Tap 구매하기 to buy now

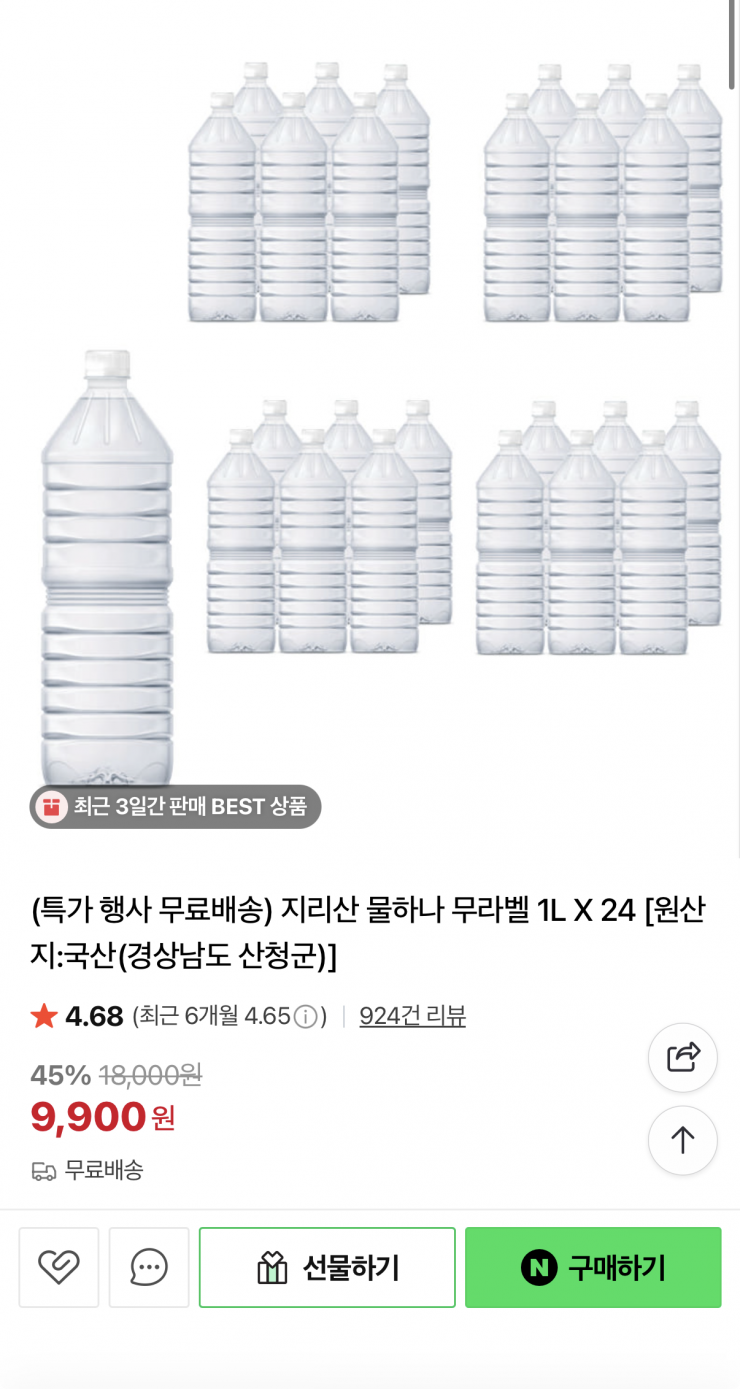(x=593, y=1268)
